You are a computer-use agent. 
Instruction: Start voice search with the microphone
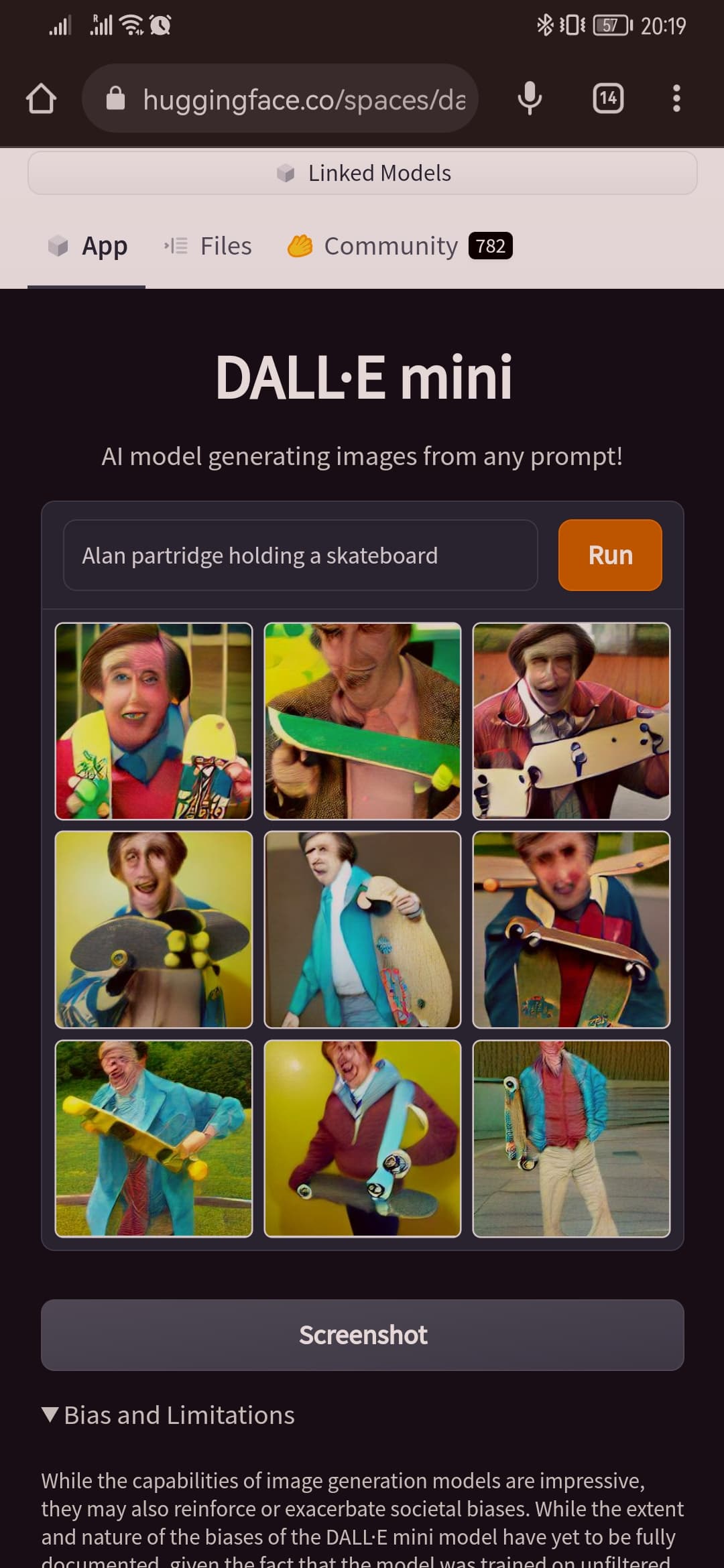click(530, 99)
